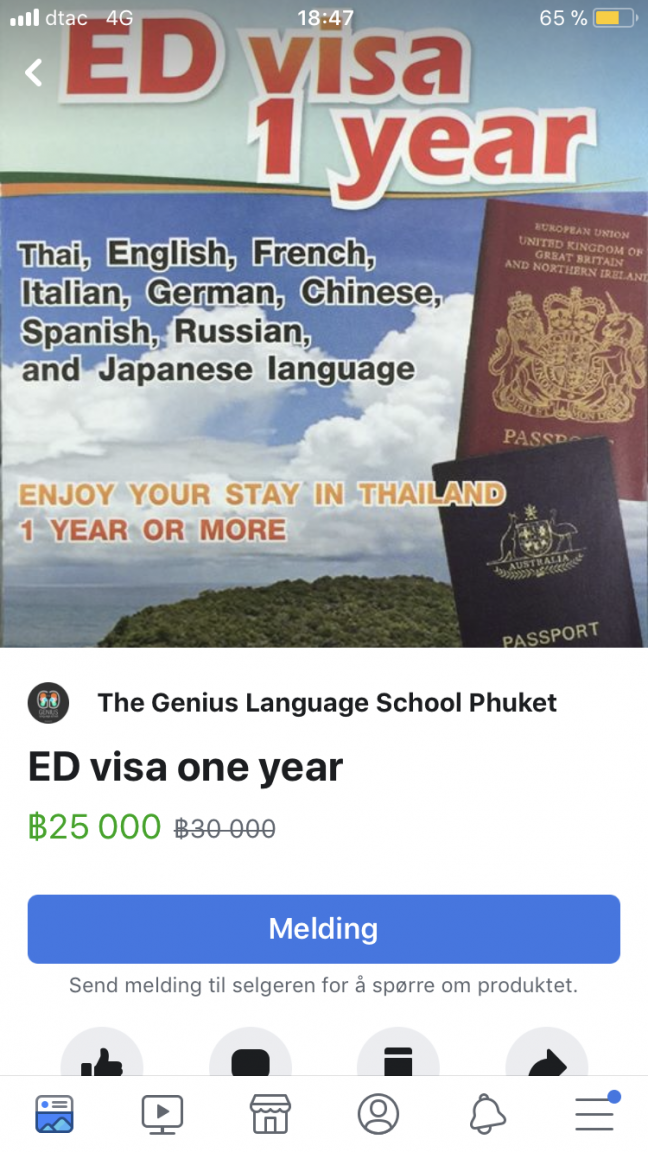The width and height of the screenshot is (648, 1152).
Task: Open the notifications bell
Action: 487,1113
